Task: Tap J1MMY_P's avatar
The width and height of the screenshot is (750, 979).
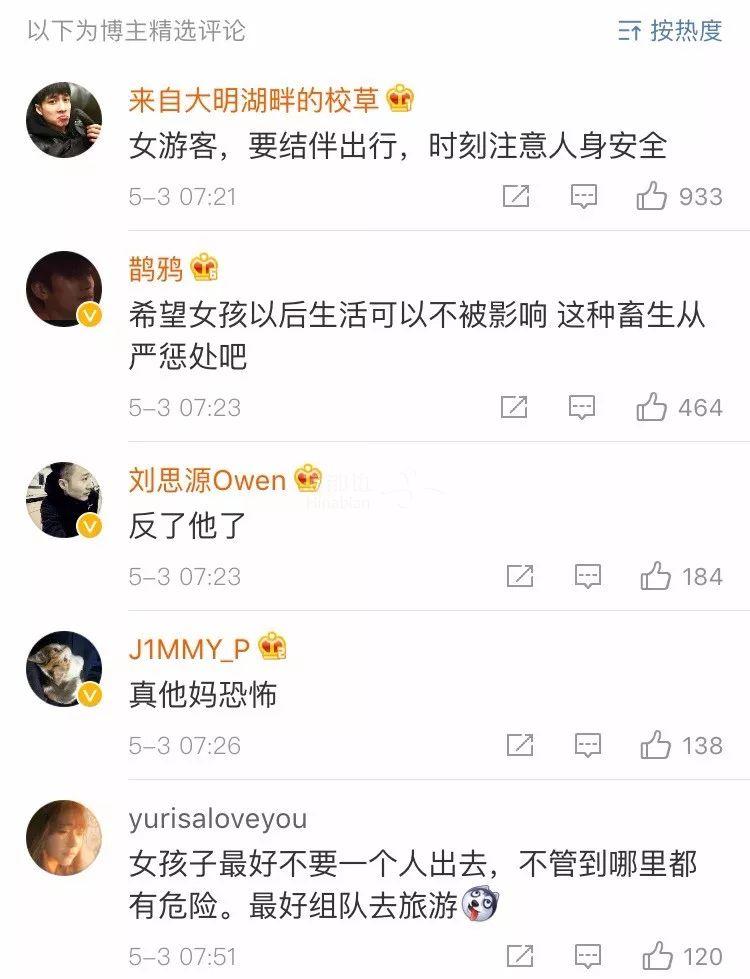Action: (x=64, y=669)
